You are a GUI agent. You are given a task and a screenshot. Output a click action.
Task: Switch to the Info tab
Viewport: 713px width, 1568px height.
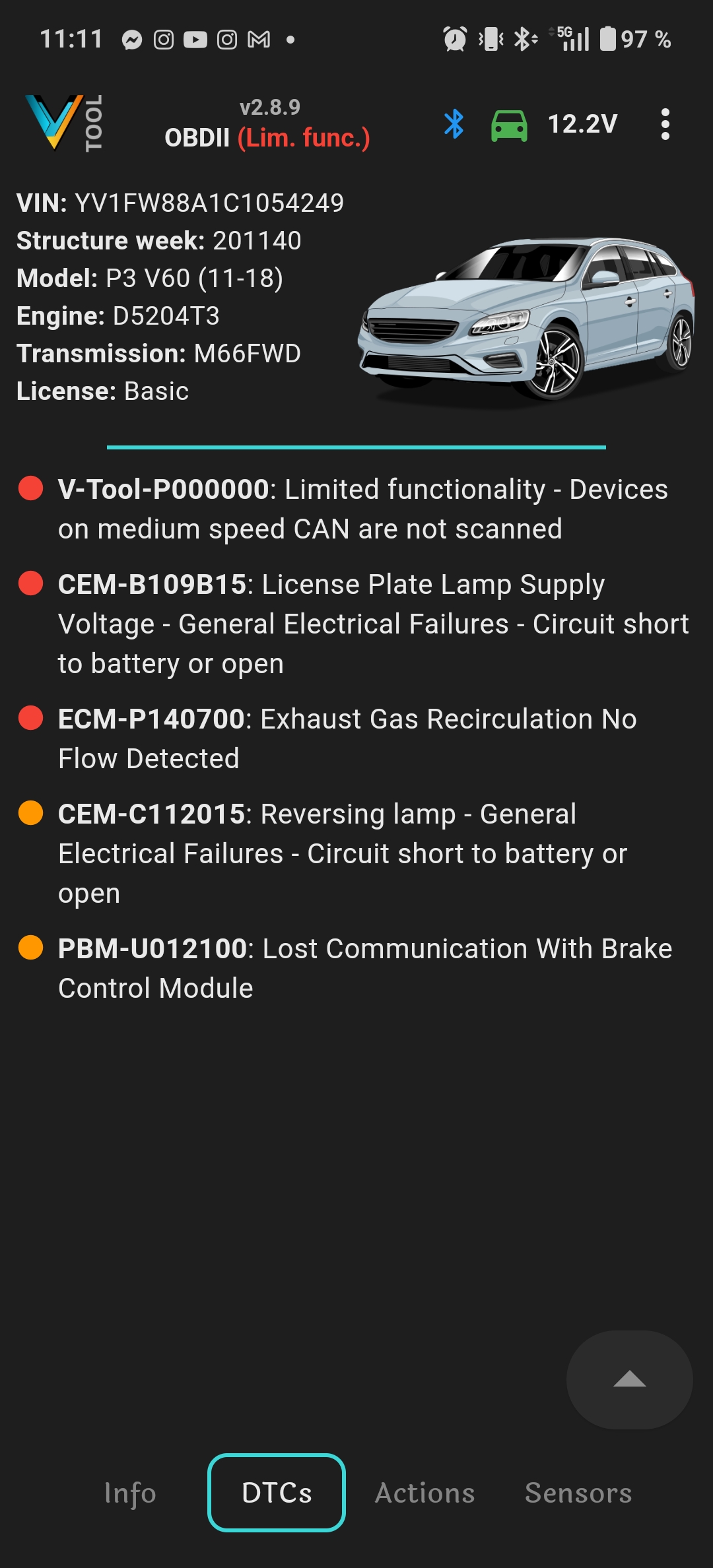[130, 1493]
